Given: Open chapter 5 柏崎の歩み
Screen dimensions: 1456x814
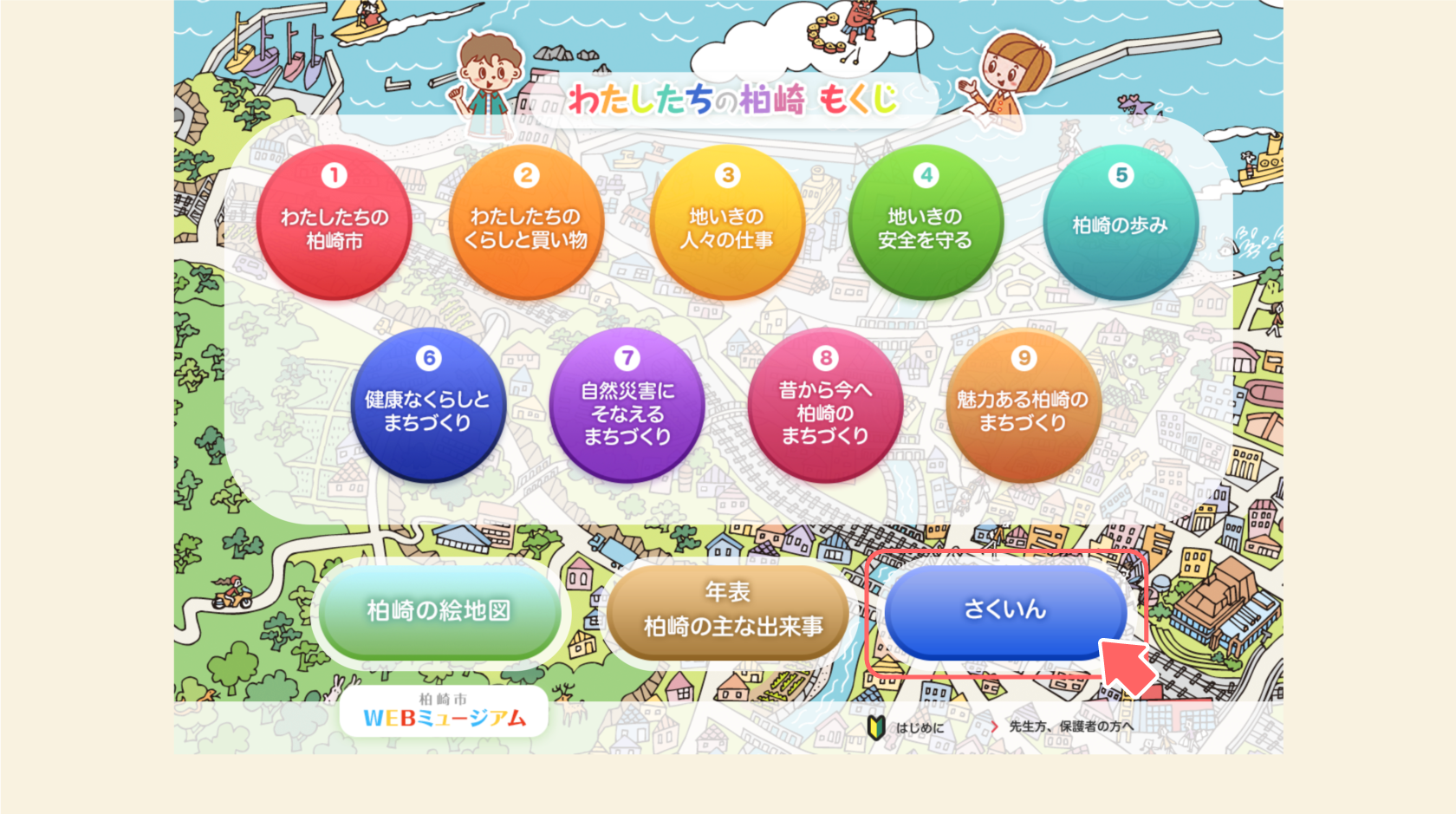Looking at the screenshot, I should tap(1121, 223).
